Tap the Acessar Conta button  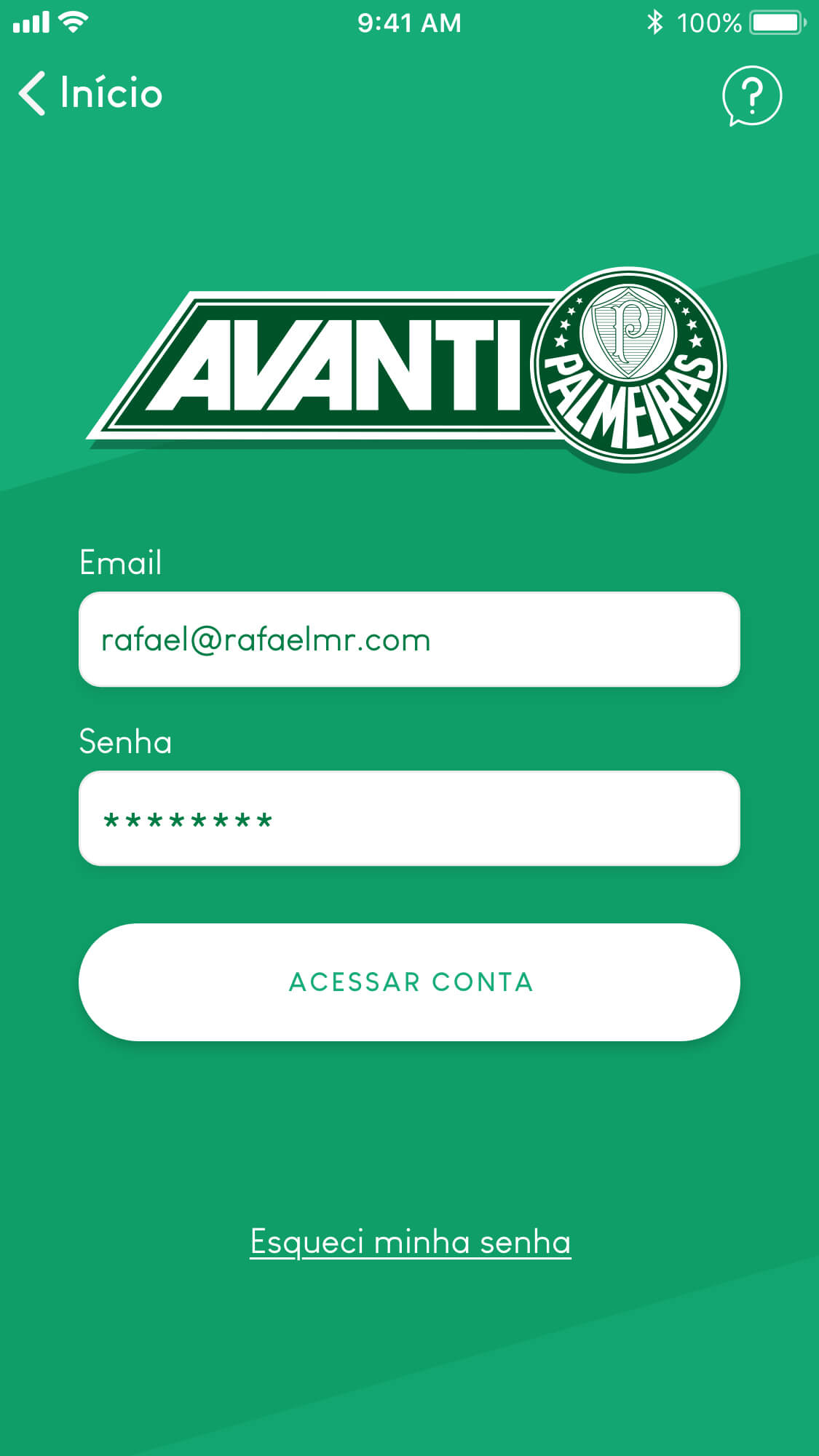tap(409, 982)
